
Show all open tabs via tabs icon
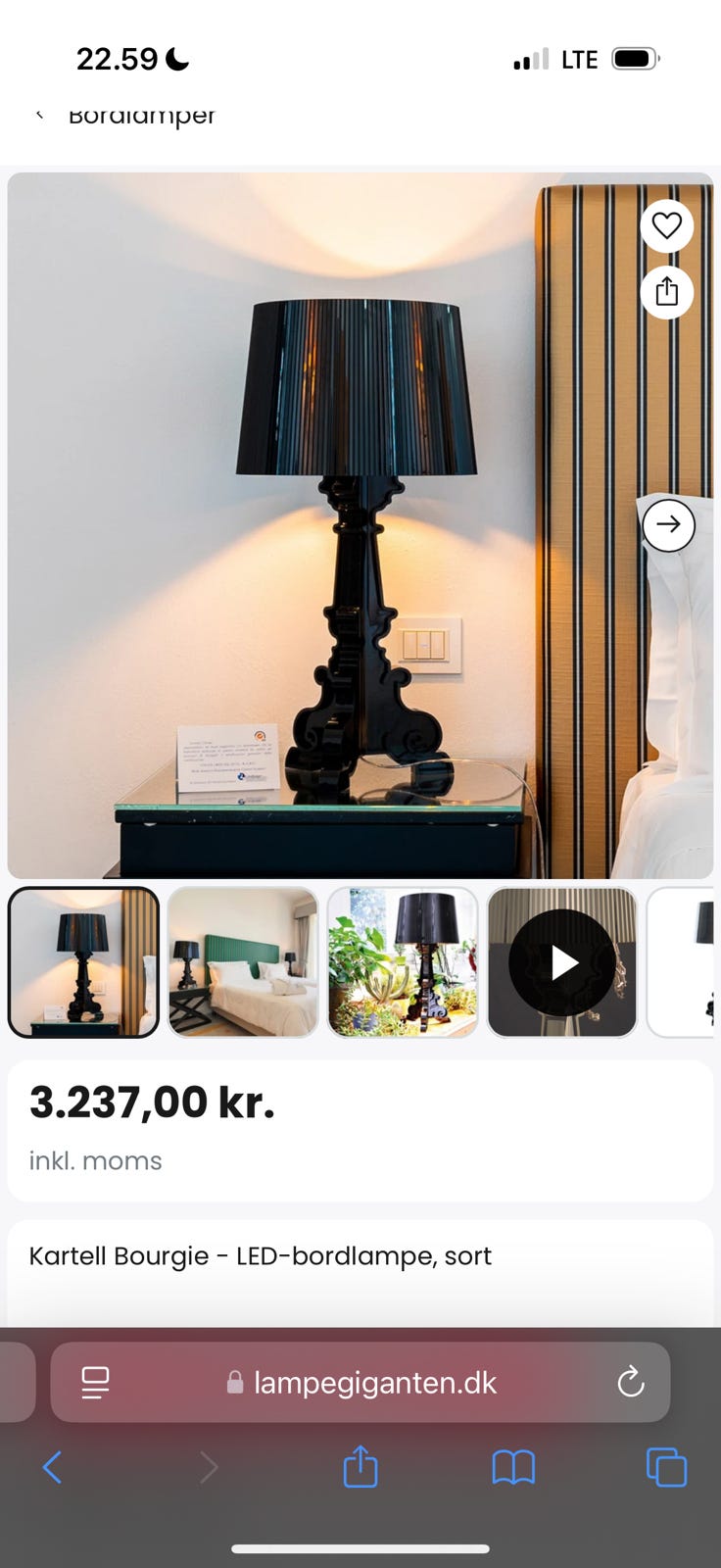[666, 1467]
